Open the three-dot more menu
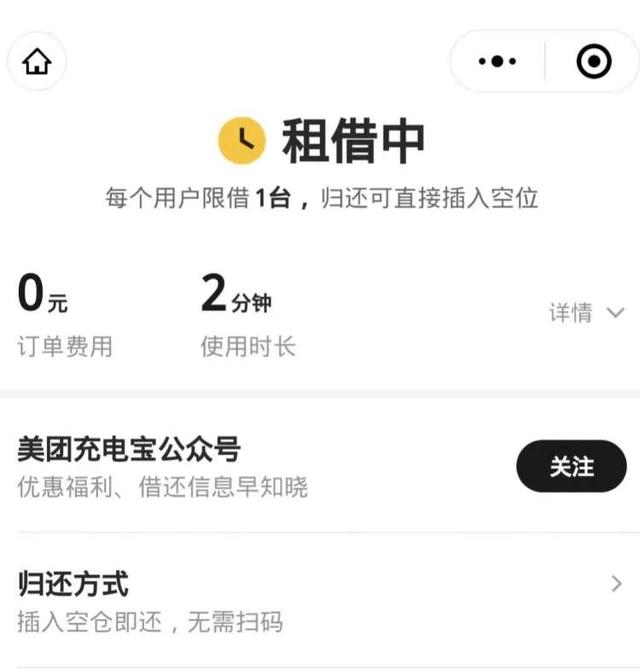The height and width of the screenshot is (670, 640). (497, 62)
